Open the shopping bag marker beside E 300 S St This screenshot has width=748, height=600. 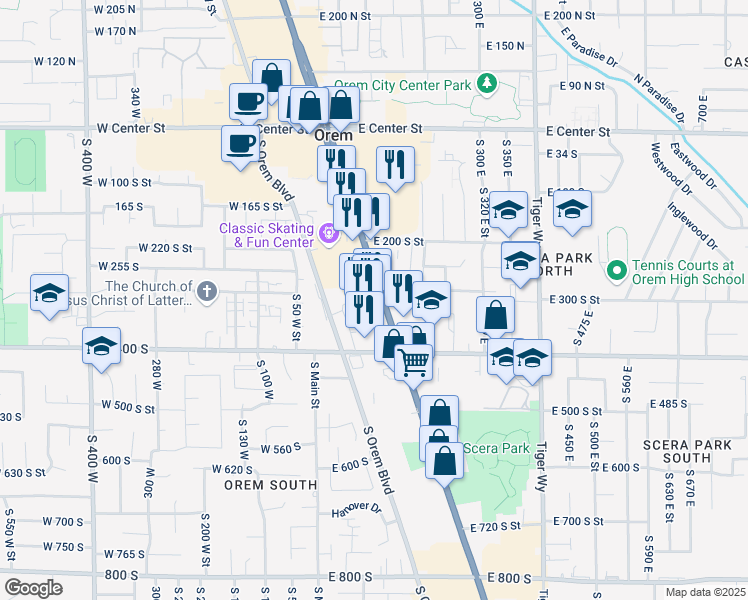[x=495, y=315]
